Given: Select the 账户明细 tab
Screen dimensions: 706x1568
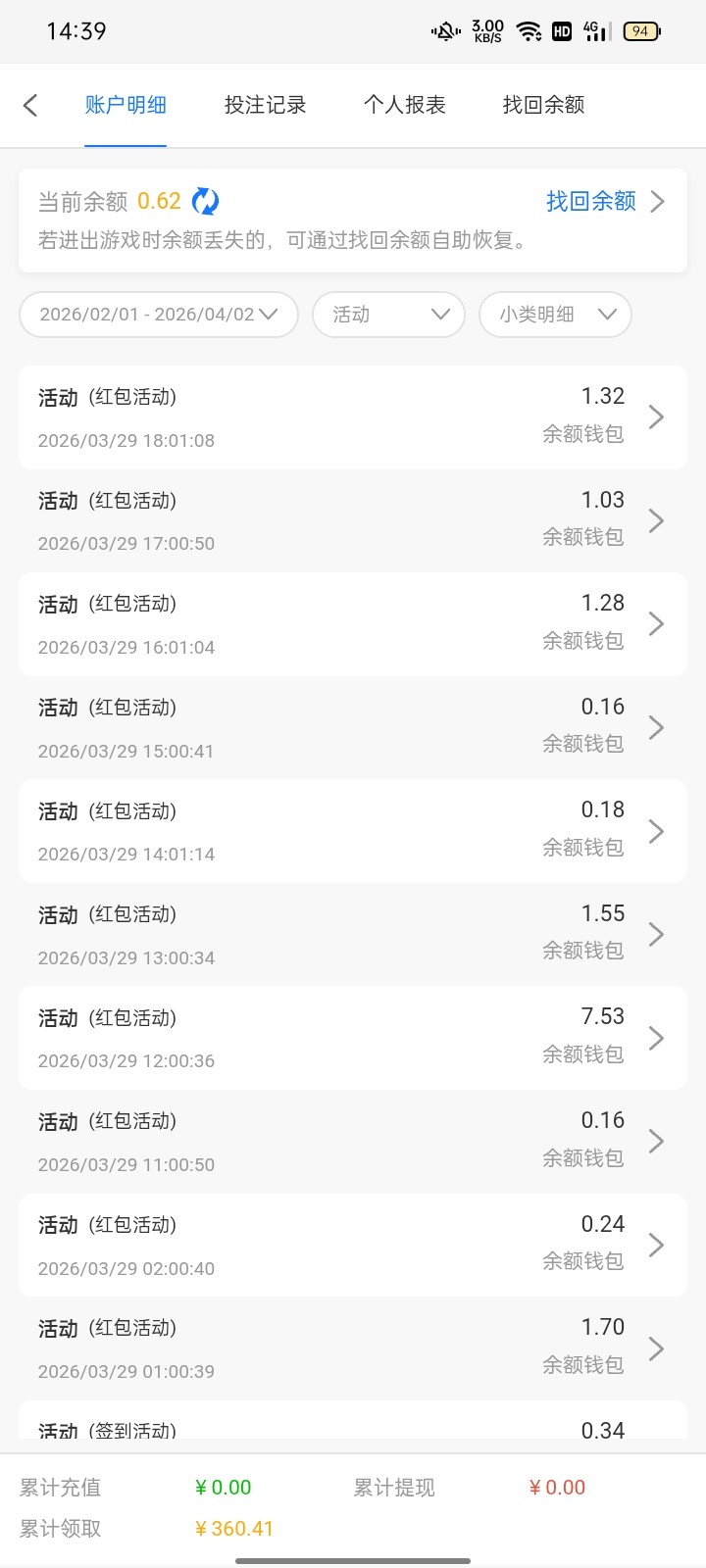Looking at the screenshot, I should point(126,105).
